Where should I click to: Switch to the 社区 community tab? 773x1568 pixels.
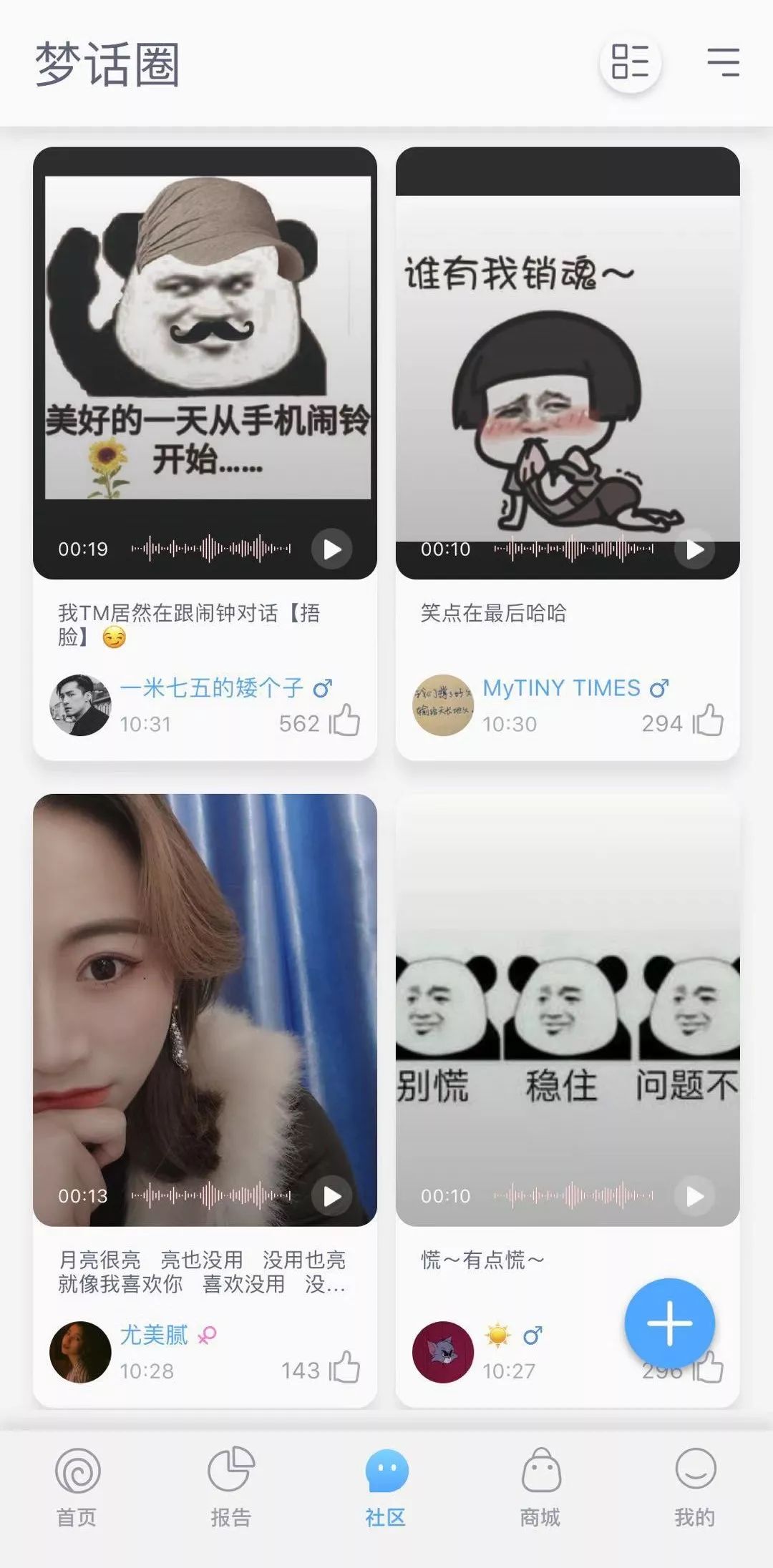(x=385, y=1474)
